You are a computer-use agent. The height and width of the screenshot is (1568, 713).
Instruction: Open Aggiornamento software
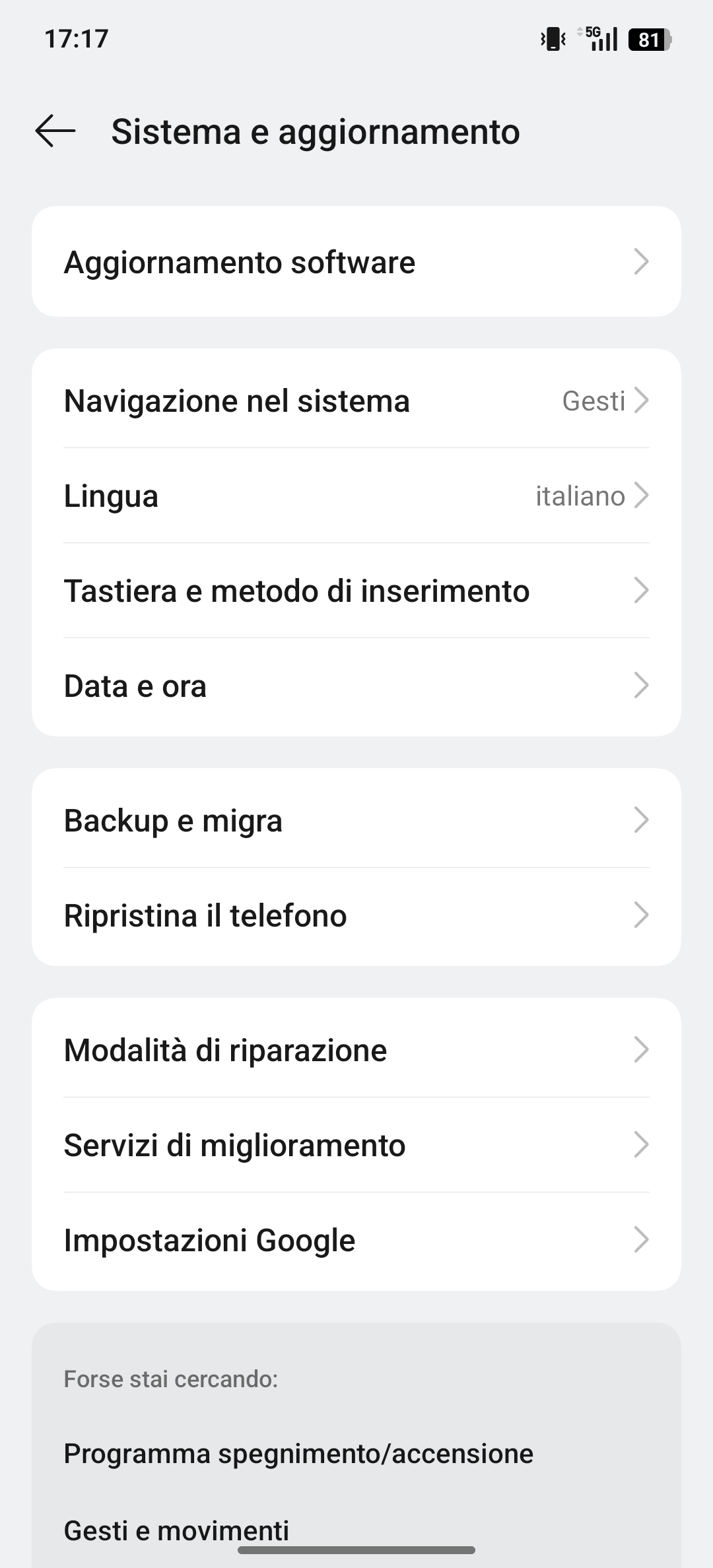point(356,262)
